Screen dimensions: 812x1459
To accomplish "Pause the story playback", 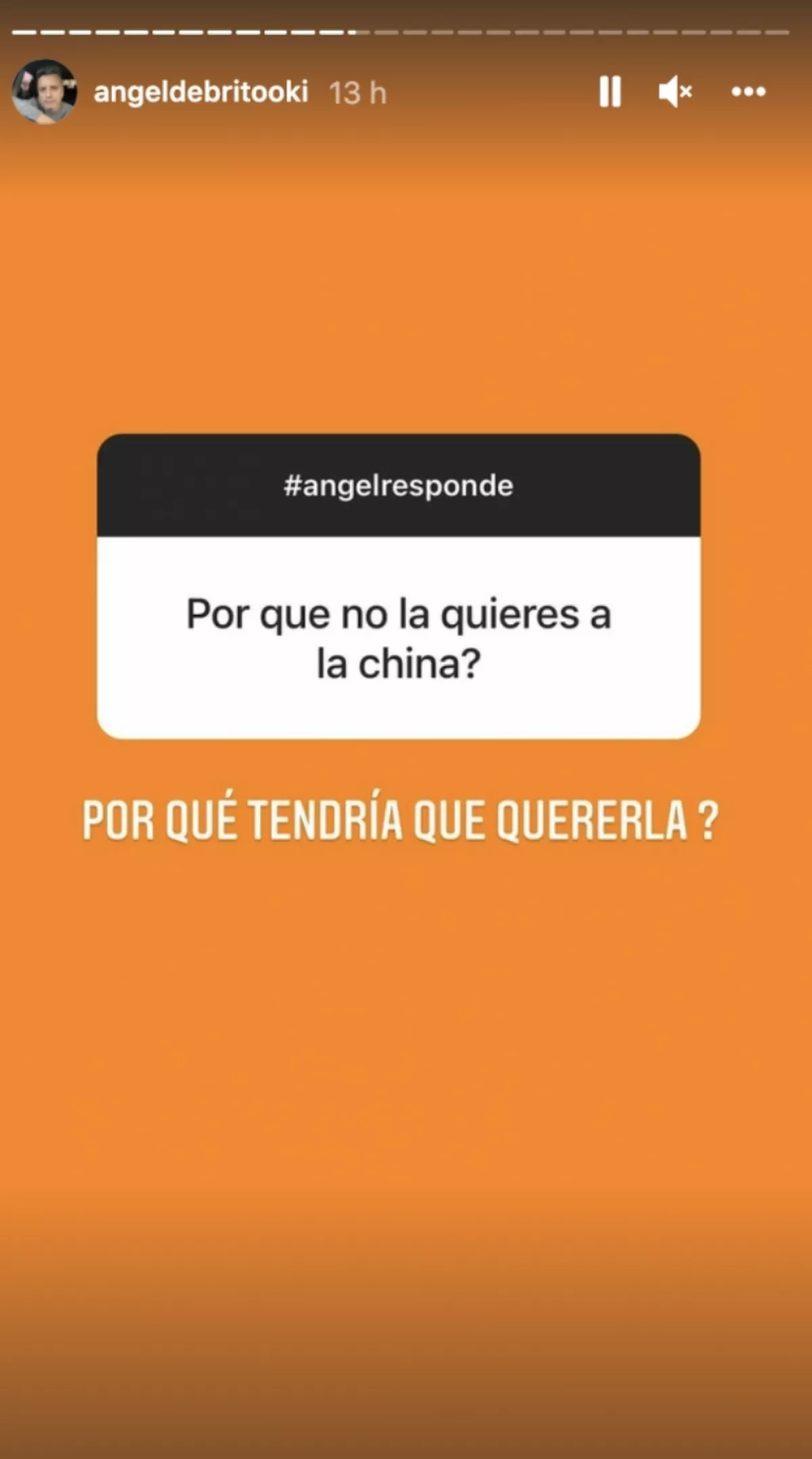I will 610,91.
